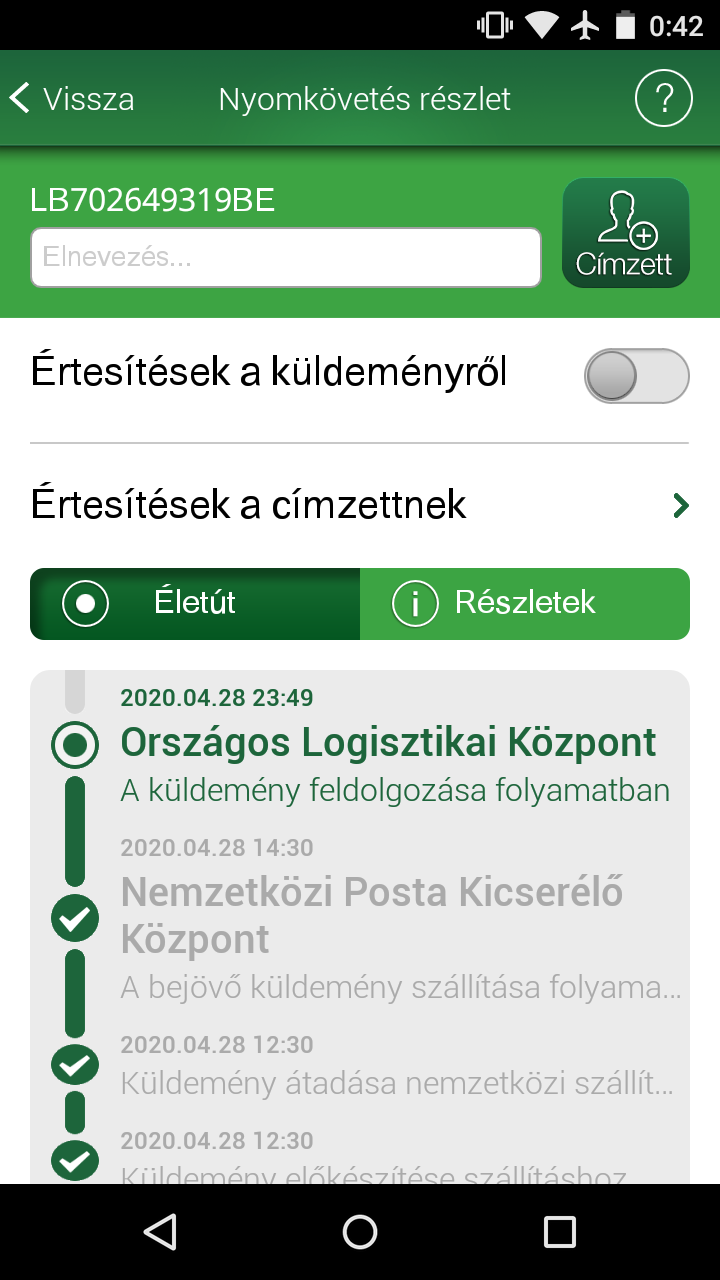Tap the Elnevezés name field
720x1280 pixels.
[x=286, y=257]
